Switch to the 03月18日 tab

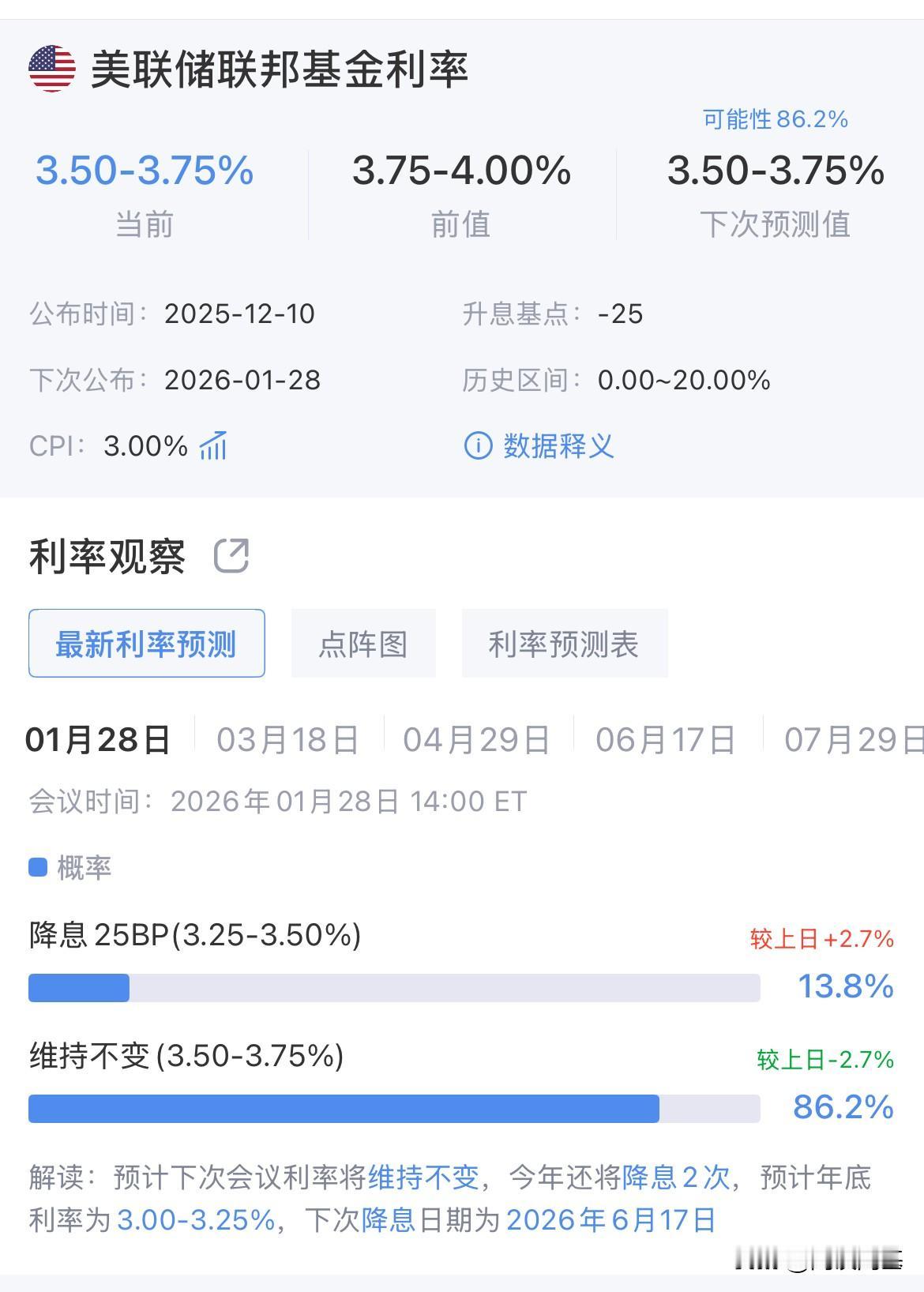click(287, 738)
